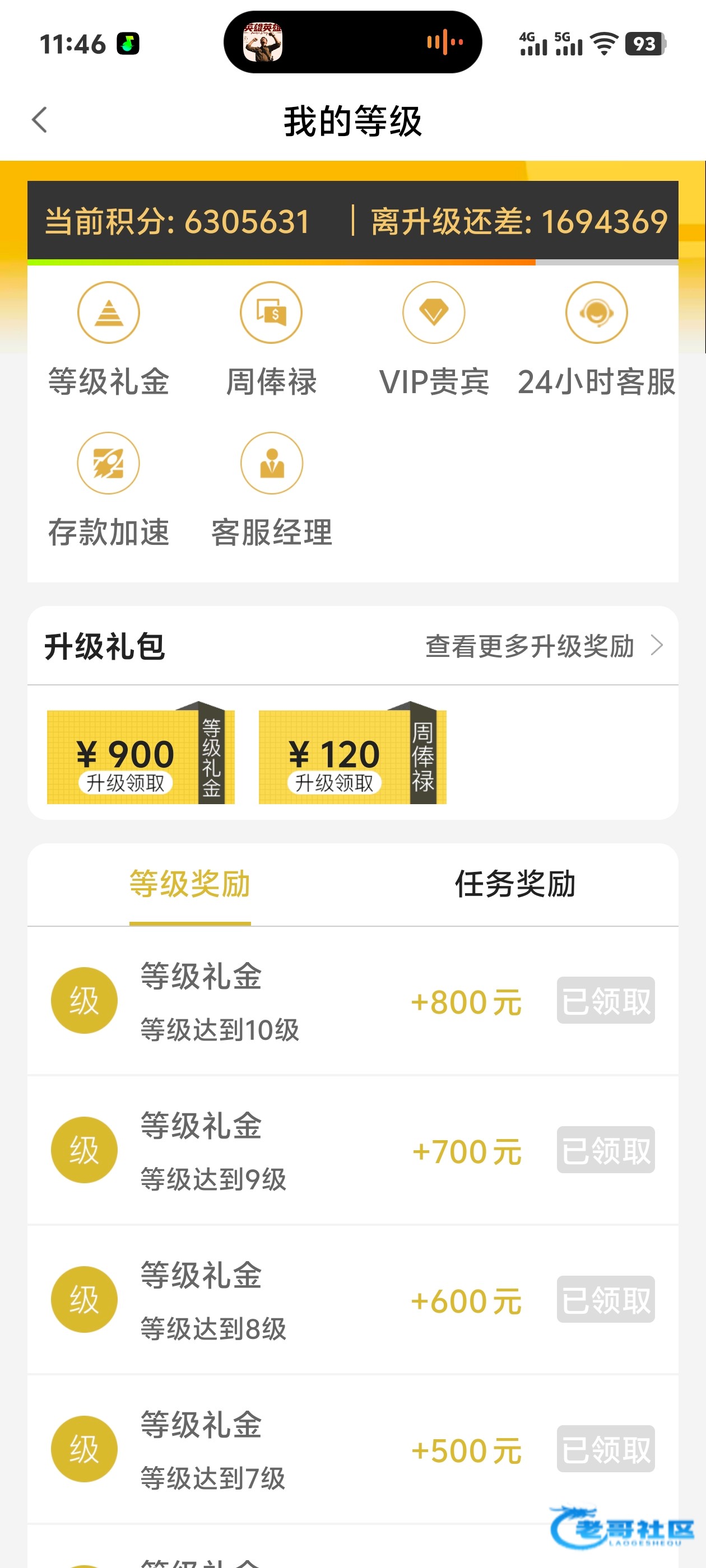
Task: Switch to 等级奖励 tab
Action: pos(190,884)
